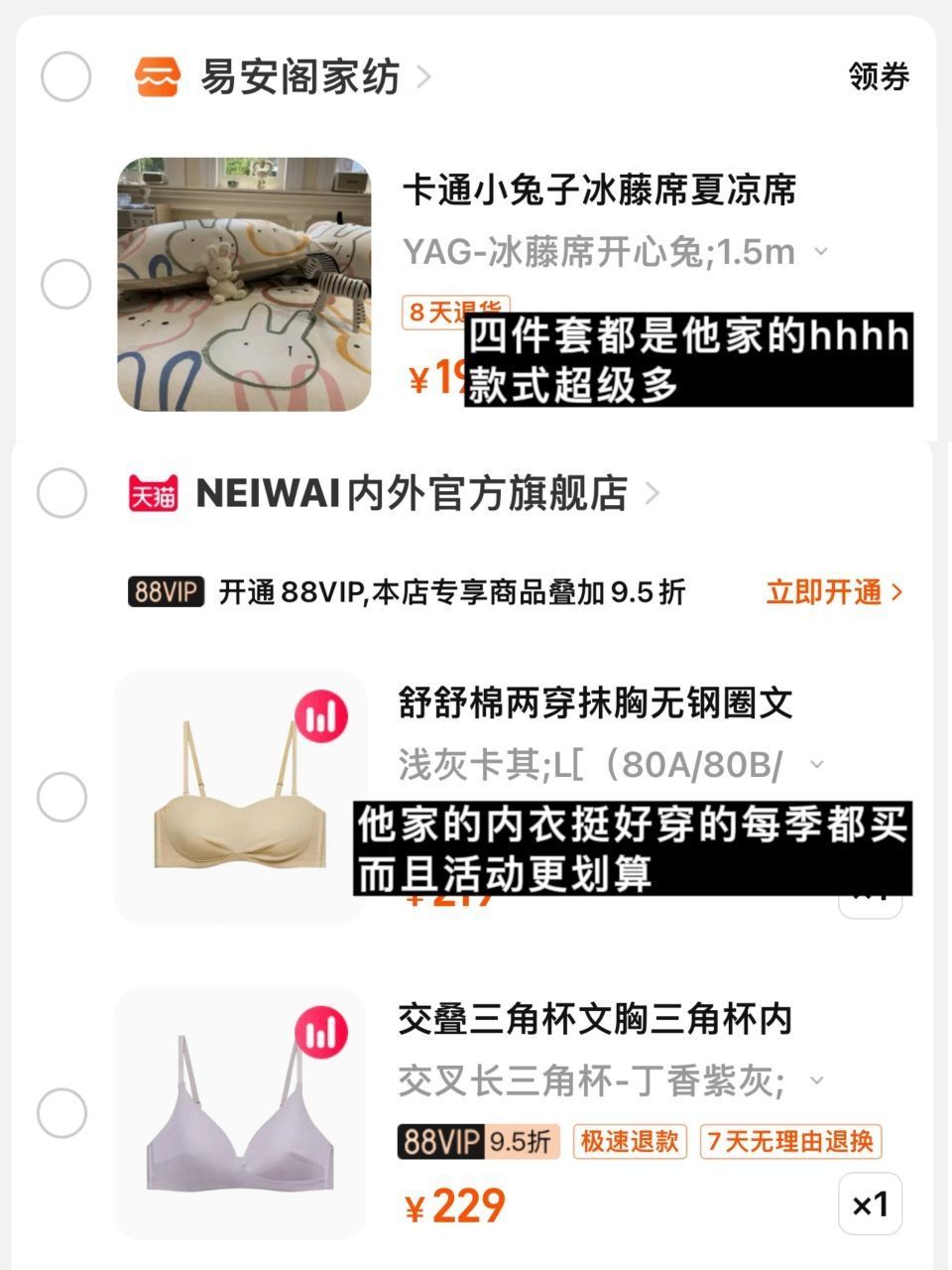
Task: Check the 舒舒棉两穿抹胸 bra item
Action: (61, 797)
